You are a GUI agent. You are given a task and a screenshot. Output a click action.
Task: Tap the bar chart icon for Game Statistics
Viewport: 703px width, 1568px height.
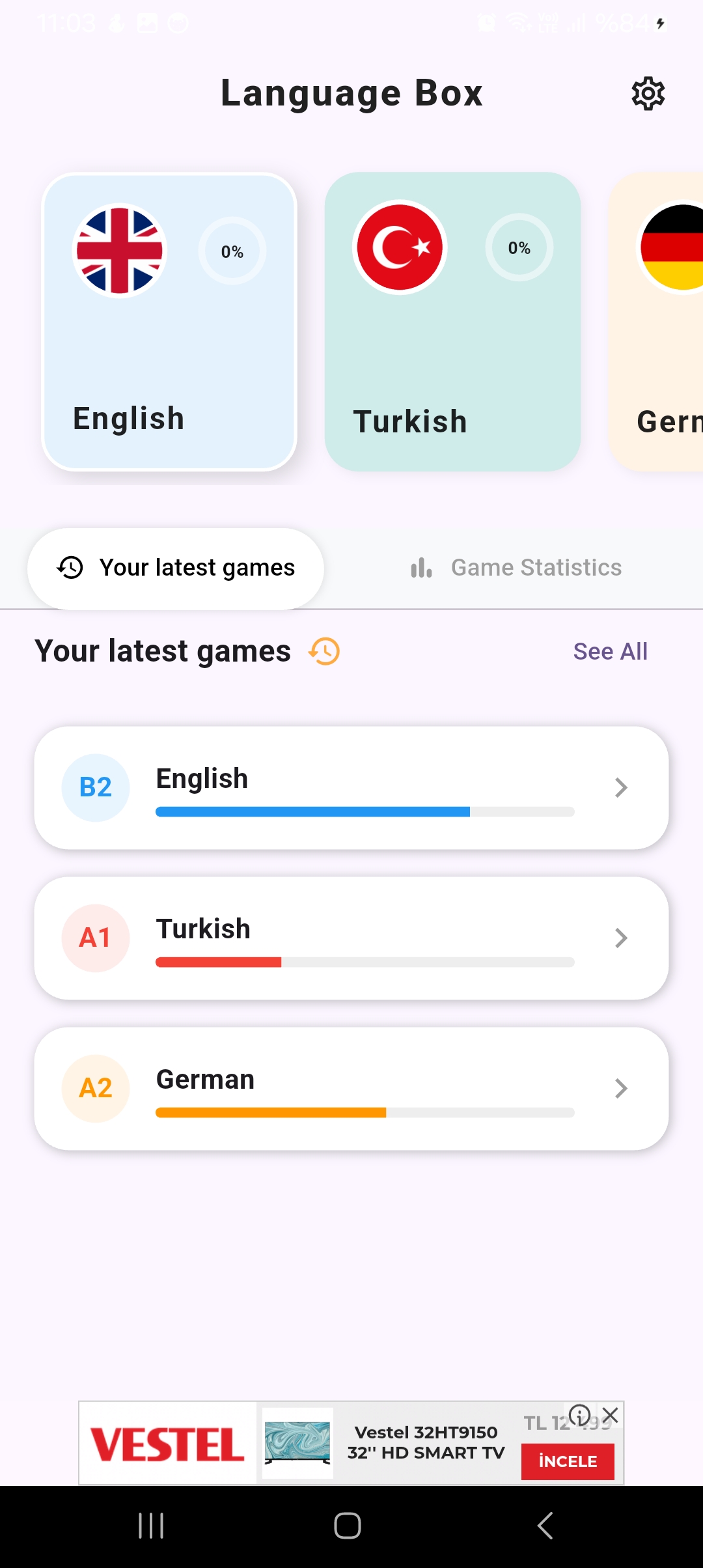tap(420, 567)
